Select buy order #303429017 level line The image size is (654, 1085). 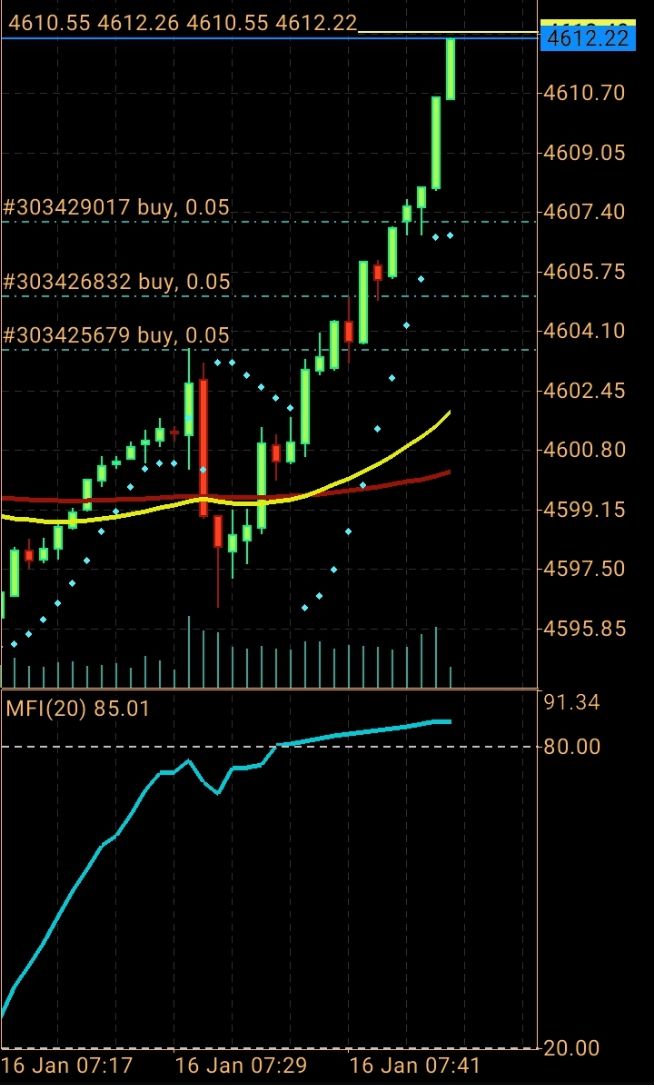click(x=117, y=208)
